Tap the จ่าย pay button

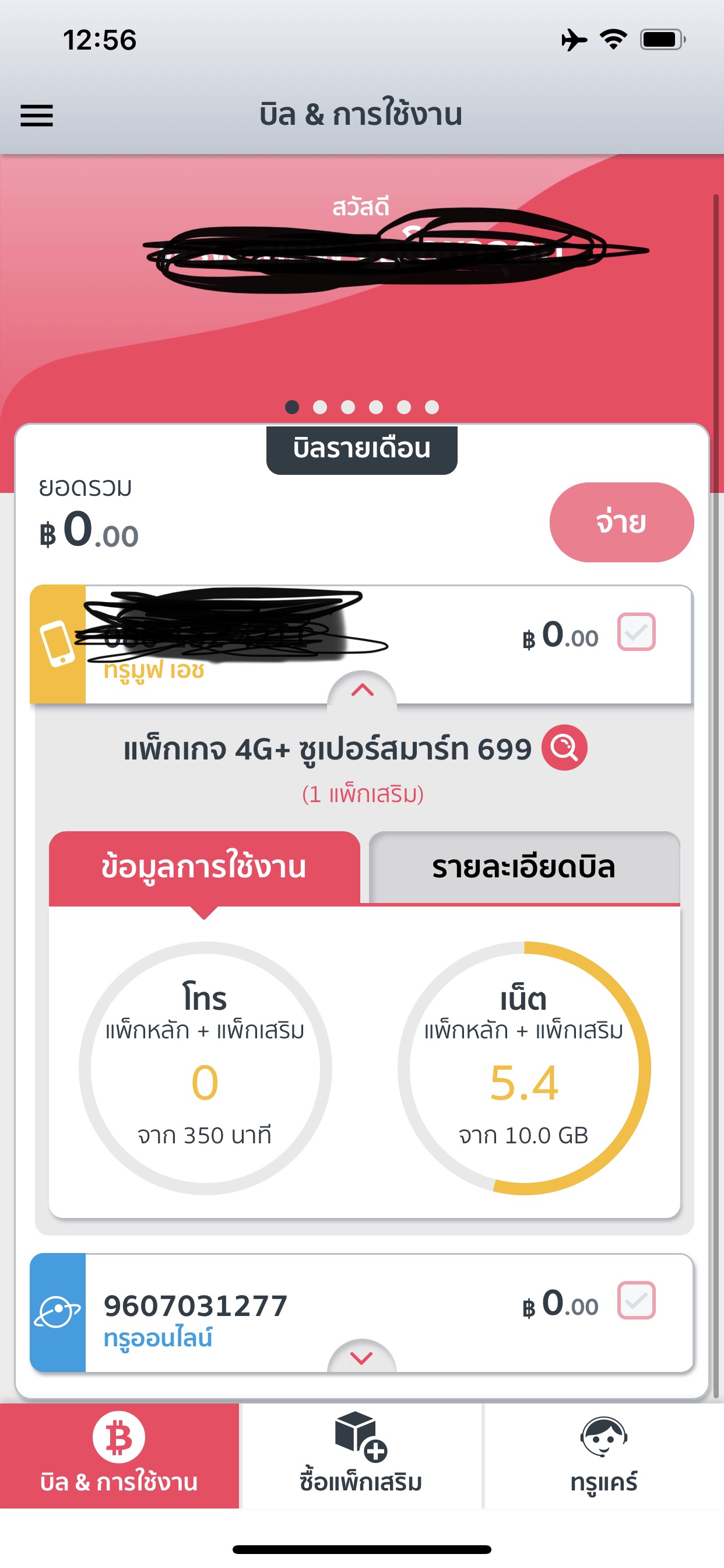pos(621,522)
